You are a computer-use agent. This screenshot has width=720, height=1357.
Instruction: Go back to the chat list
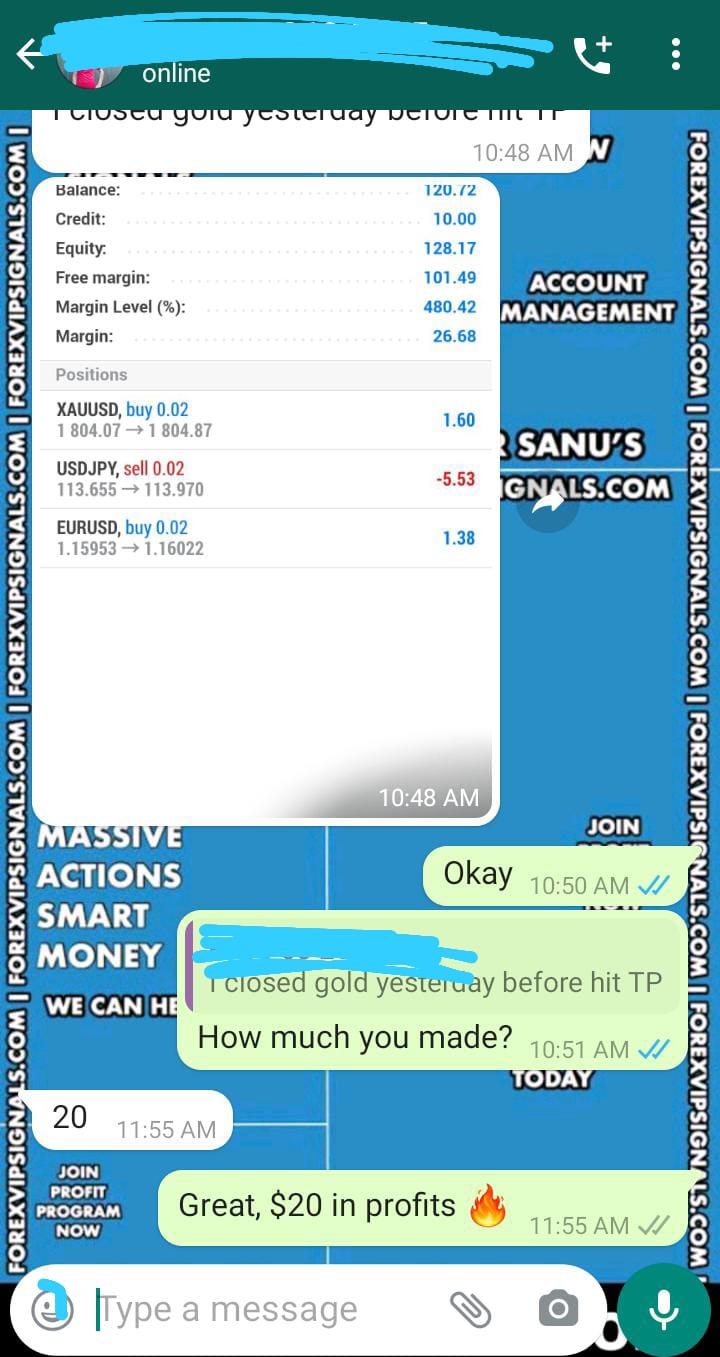click(x=28, y=54)
